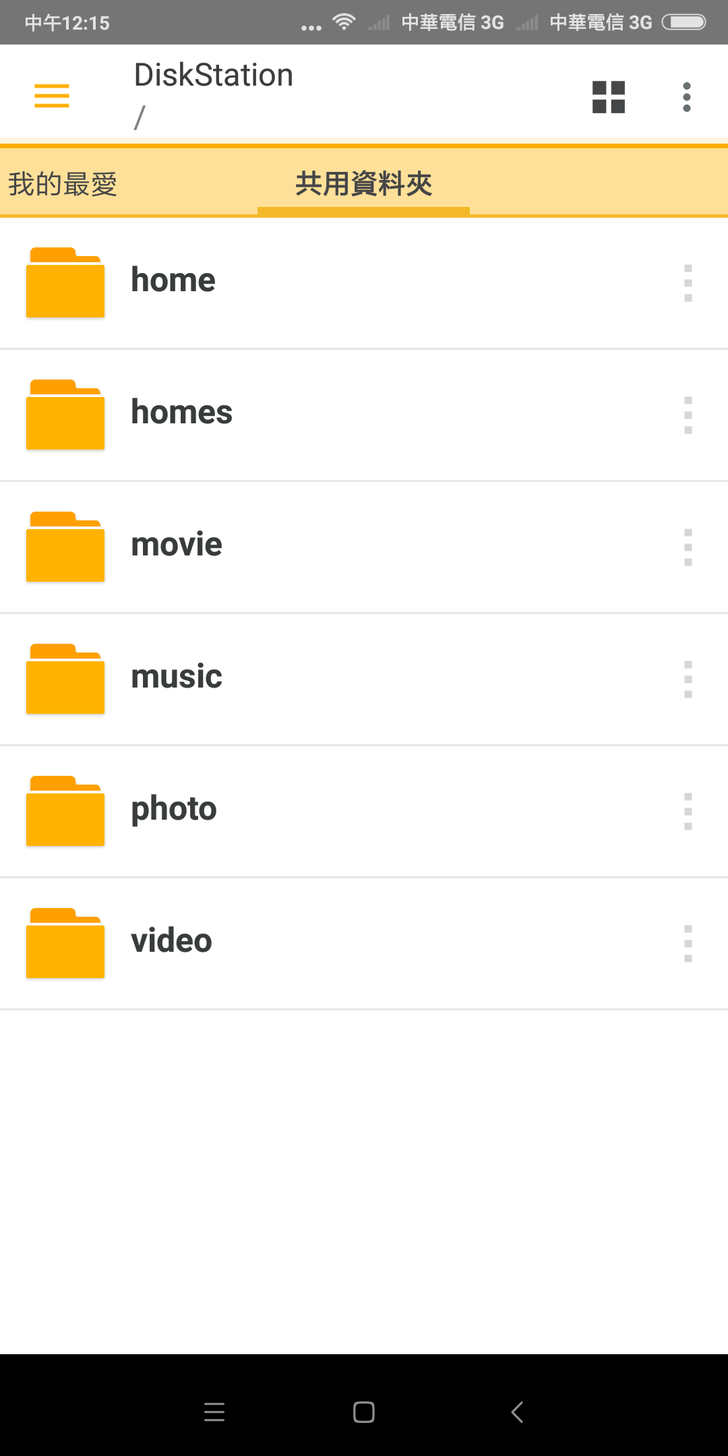Tap the options dots beside movie
This screenshot has width=728, height=1456.
688,547
